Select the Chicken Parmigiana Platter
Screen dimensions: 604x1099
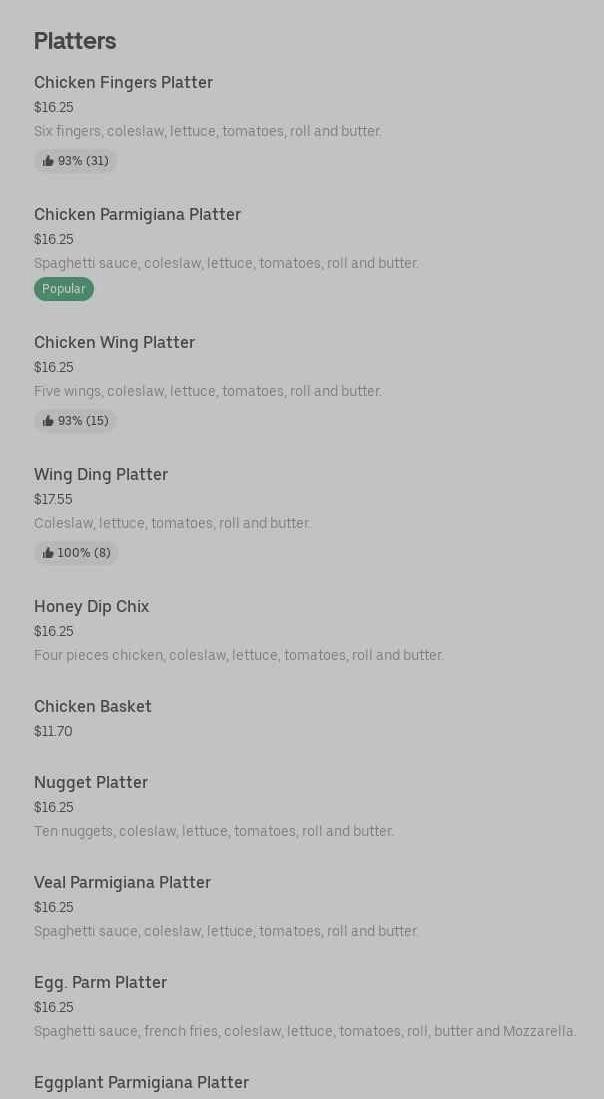pos(137,214)
